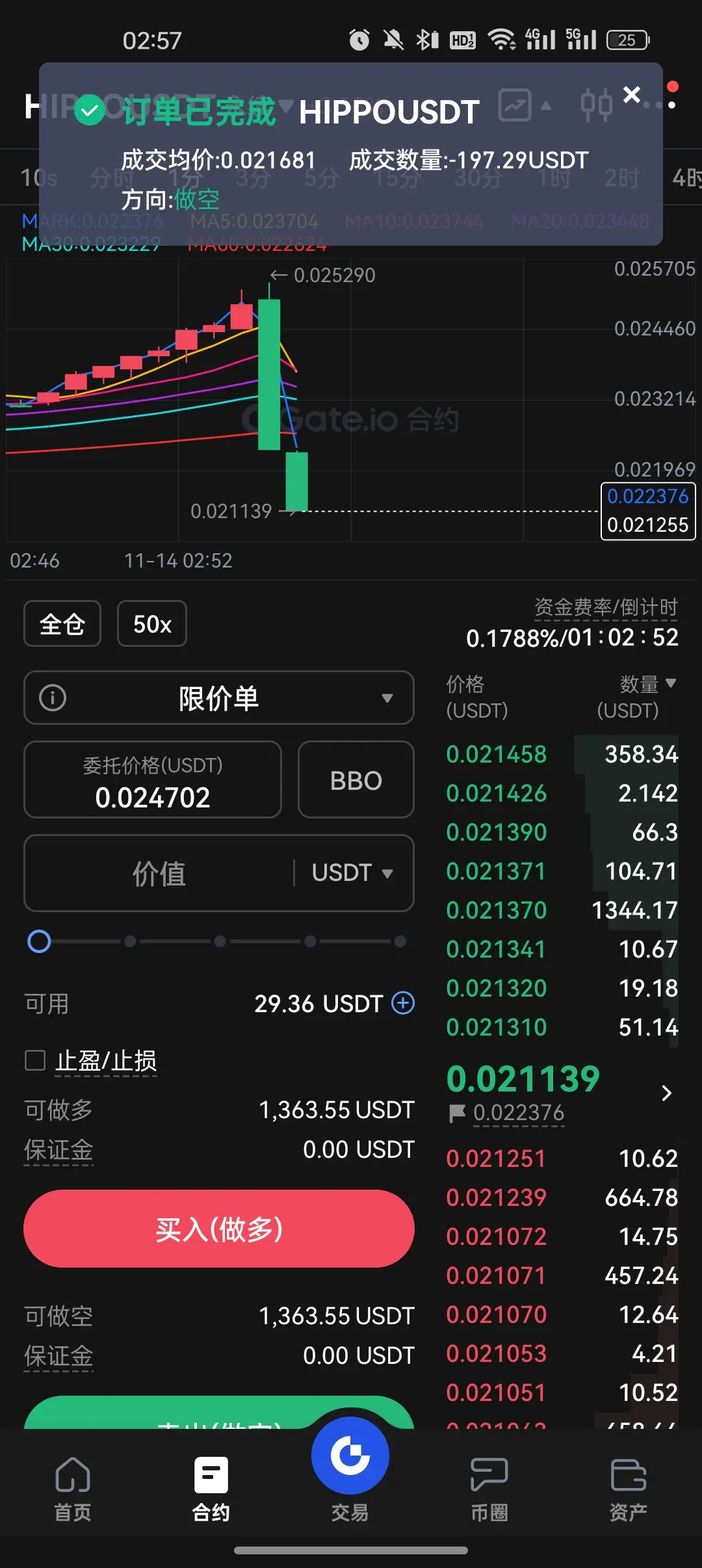
Task: Enable the 止盈/止损 checkbox
Action: (x=35, y=1060)
